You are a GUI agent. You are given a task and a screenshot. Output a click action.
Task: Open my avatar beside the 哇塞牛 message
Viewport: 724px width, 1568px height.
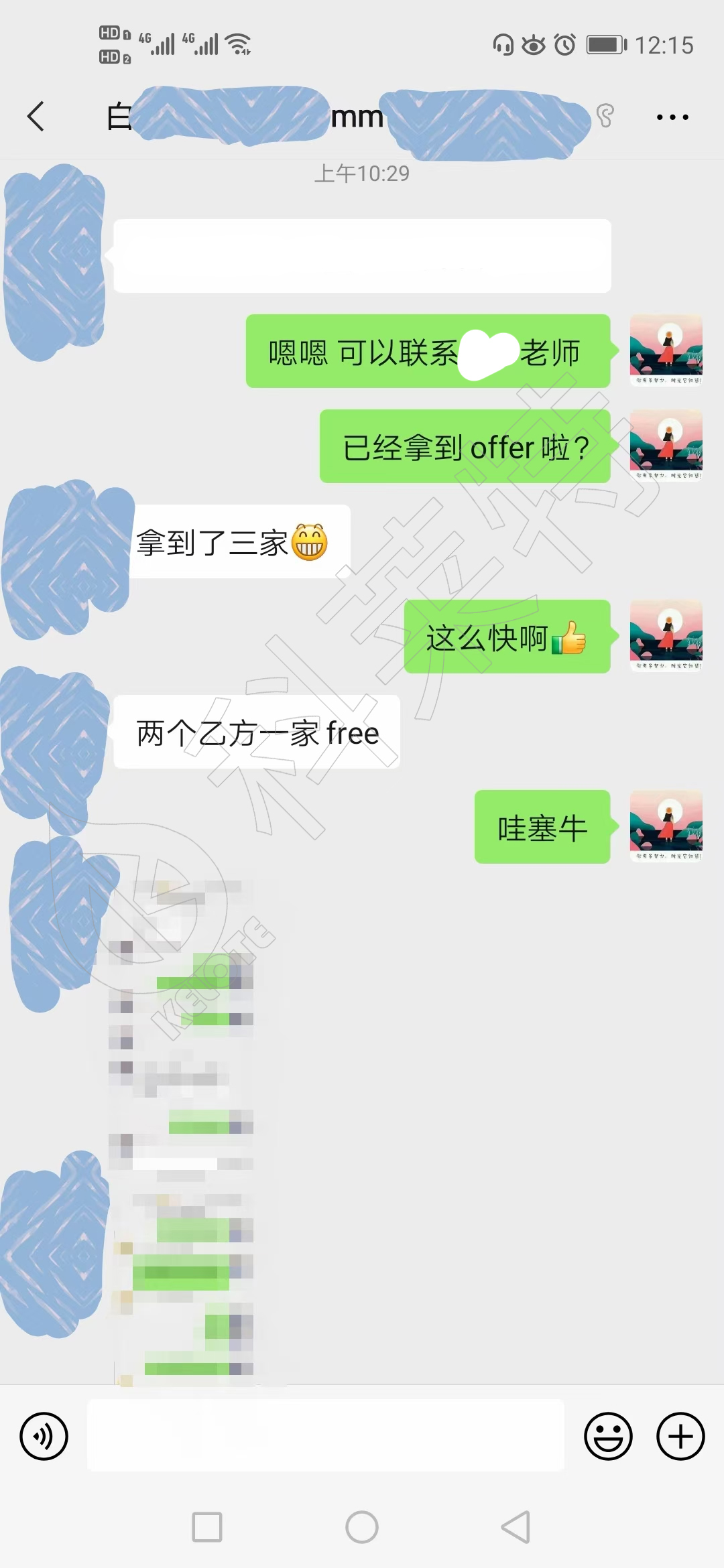pos(666,826)
